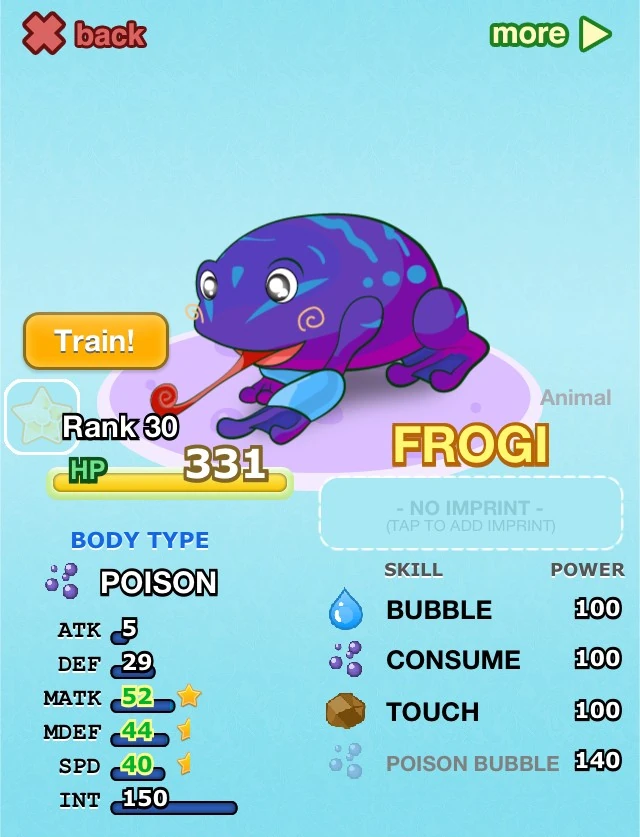Tap the No Imprint box to add imprint

470,513
